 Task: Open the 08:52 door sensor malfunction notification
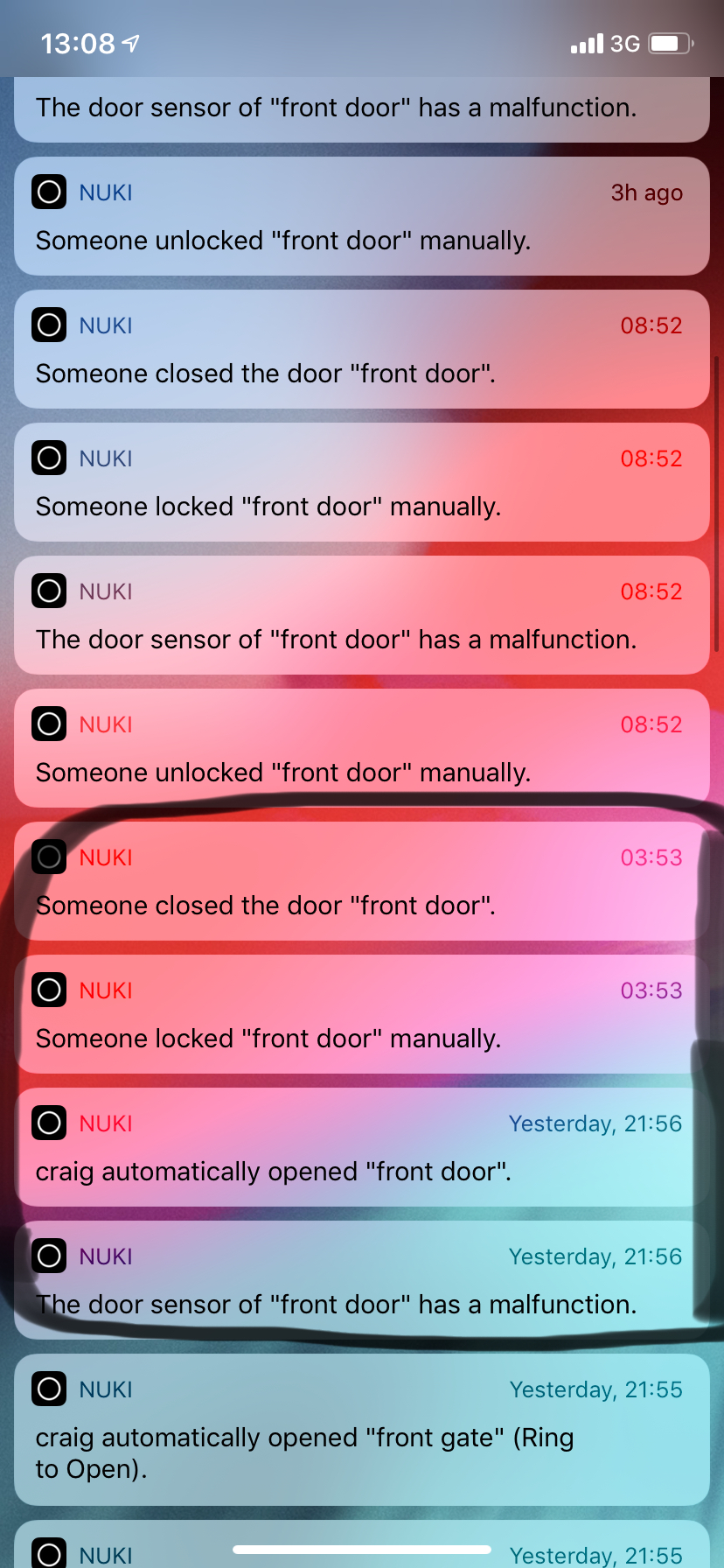(362, 615)
